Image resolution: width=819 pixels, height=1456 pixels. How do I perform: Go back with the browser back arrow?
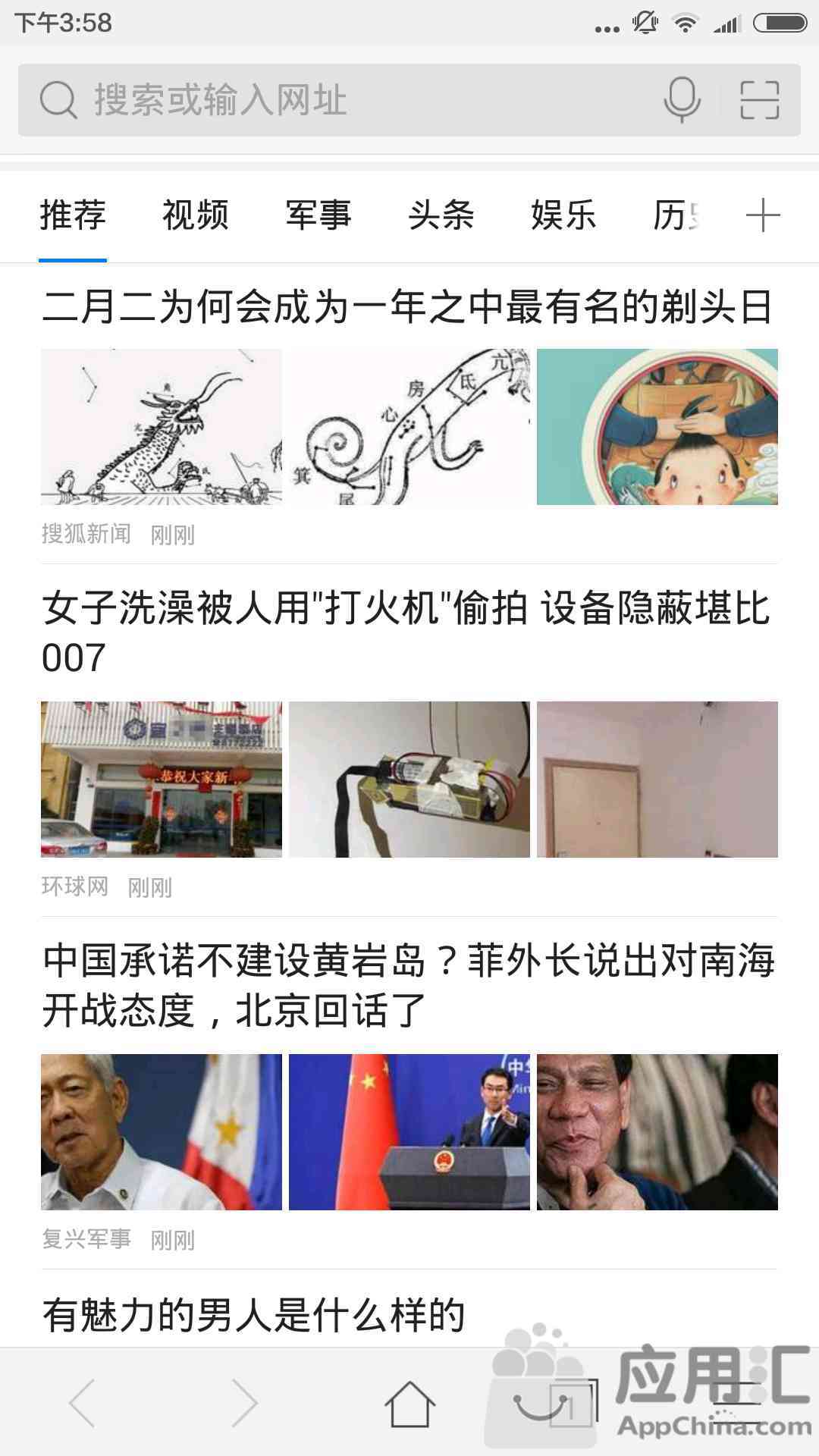click(82, 1403)
